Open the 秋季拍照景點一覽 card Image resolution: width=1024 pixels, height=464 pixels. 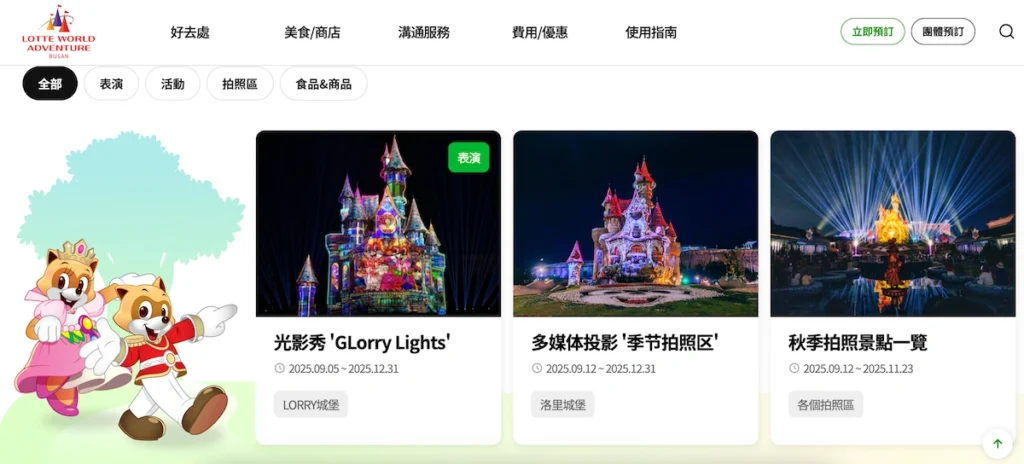click(892, 287)
